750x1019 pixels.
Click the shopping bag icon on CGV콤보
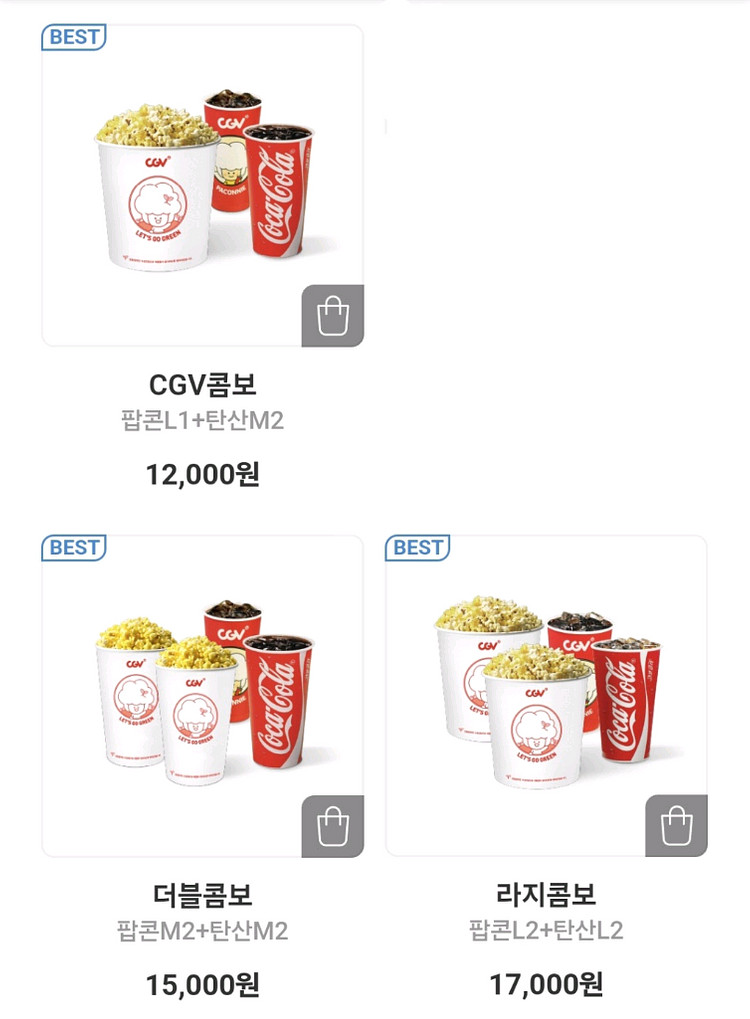point(335,315)
